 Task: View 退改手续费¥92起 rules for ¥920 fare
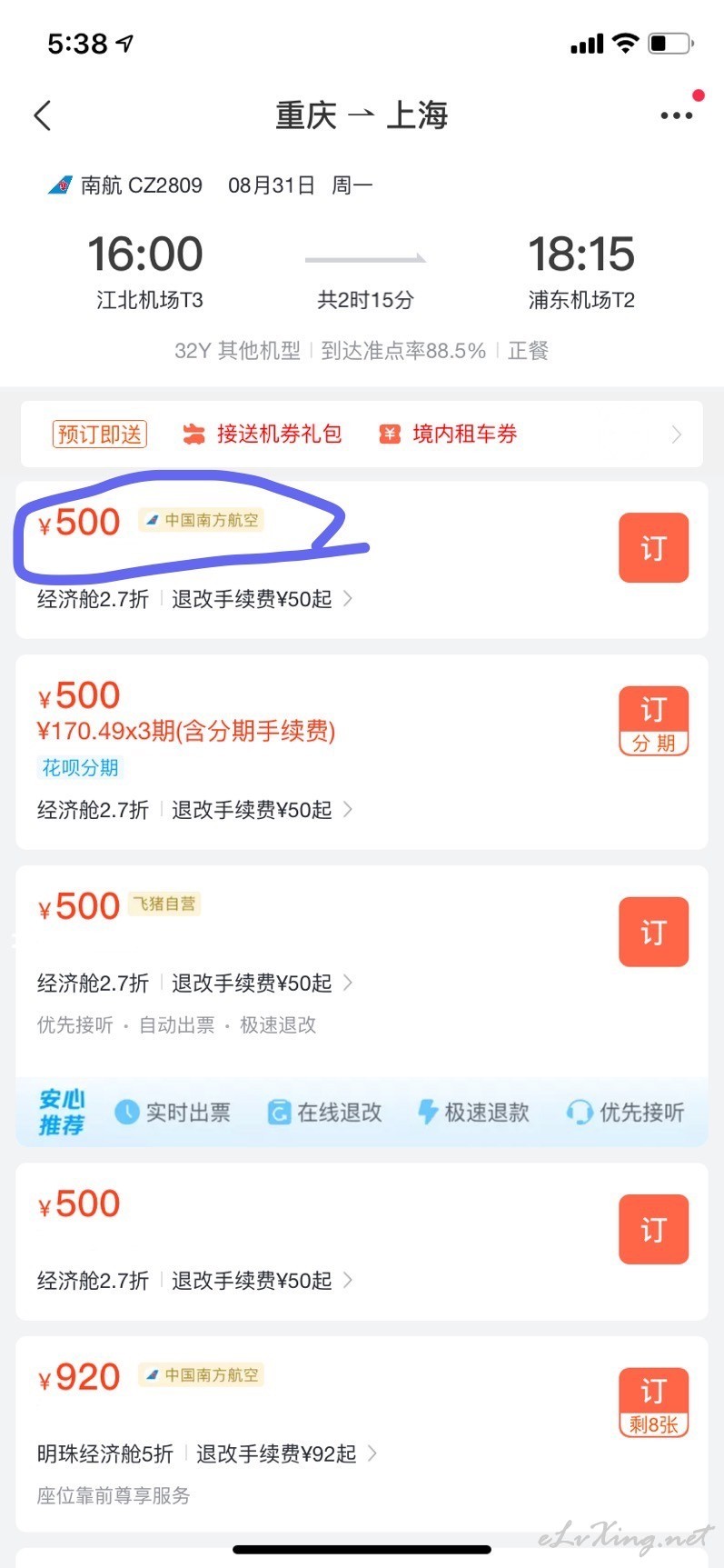pos(286,1454)
